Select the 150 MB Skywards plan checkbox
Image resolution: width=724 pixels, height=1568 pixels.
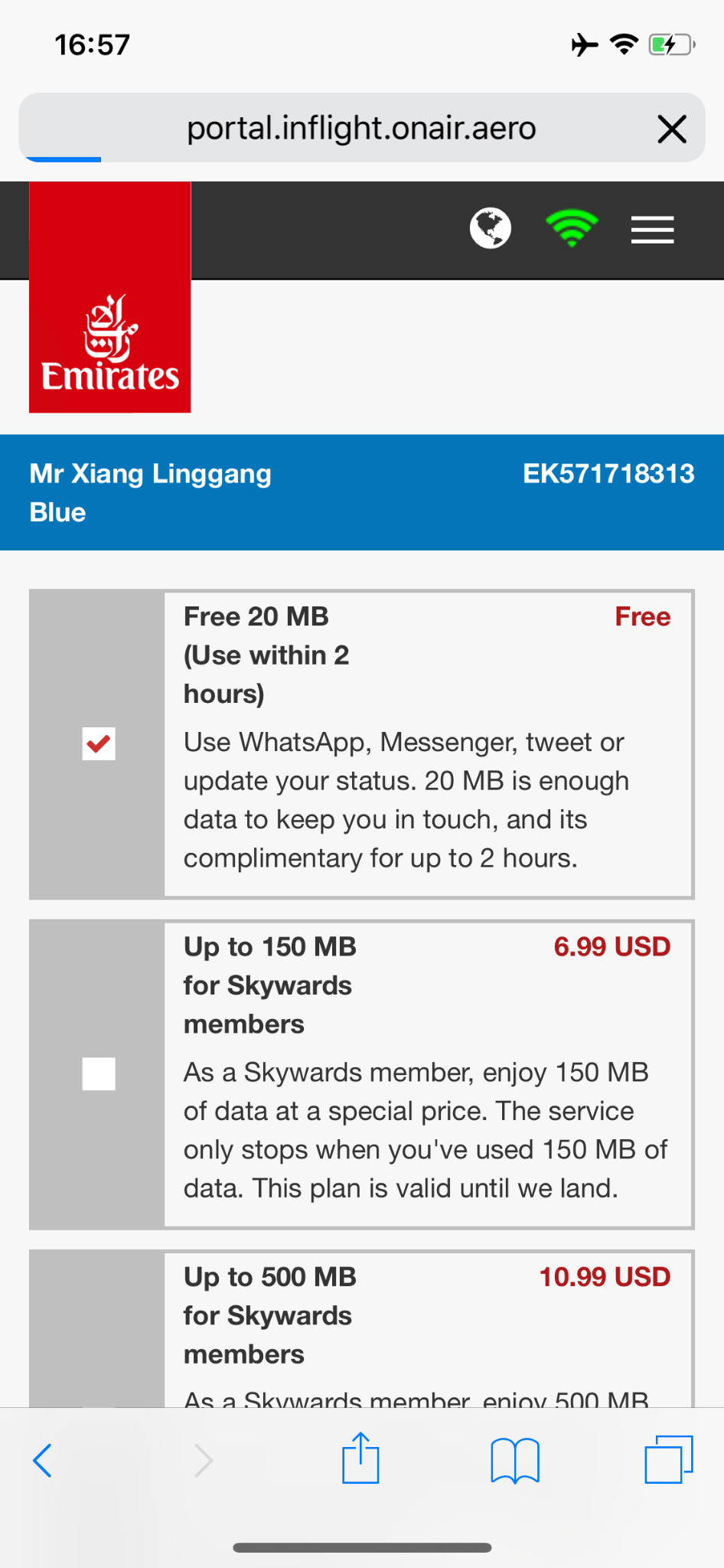tap(99, 1073)
